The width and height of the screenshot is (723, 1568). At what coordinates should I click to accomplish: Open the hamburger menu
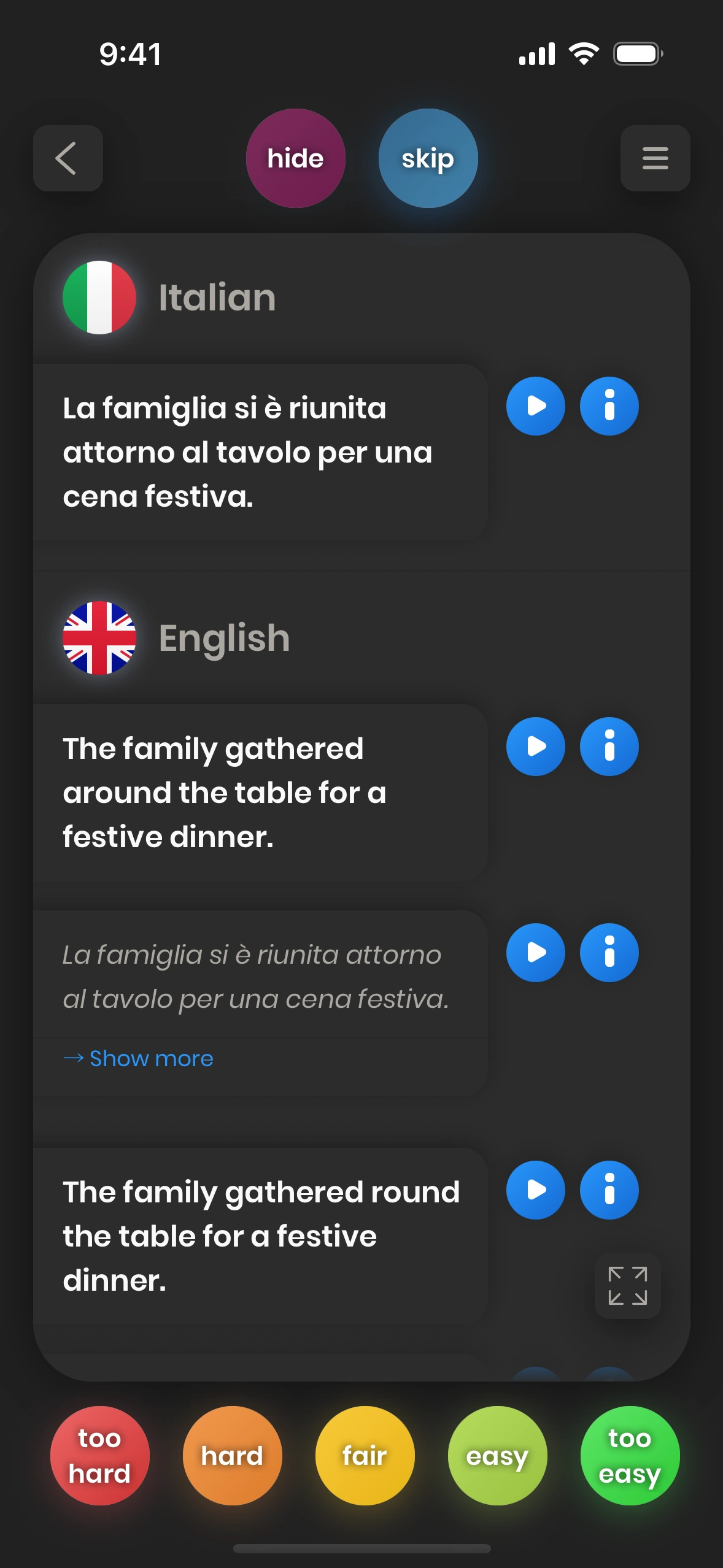[655, 158]
